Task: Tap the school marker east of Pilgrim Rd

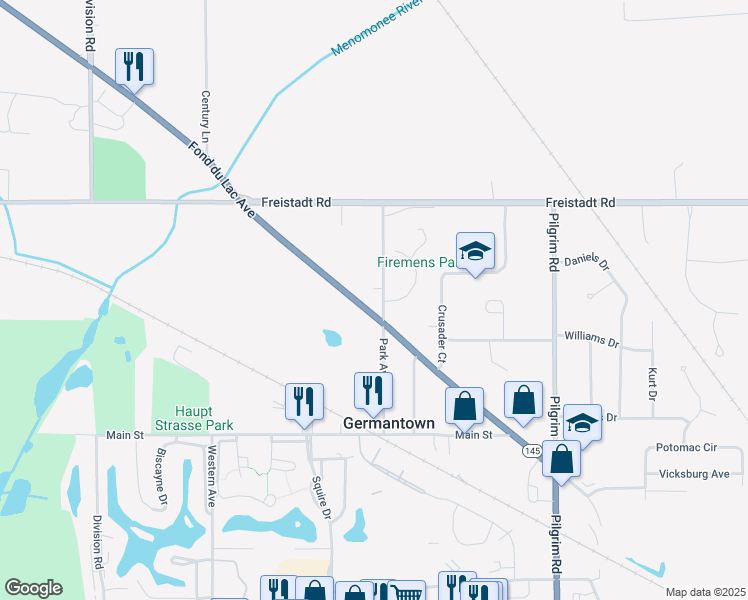Action: pos(582,422)
